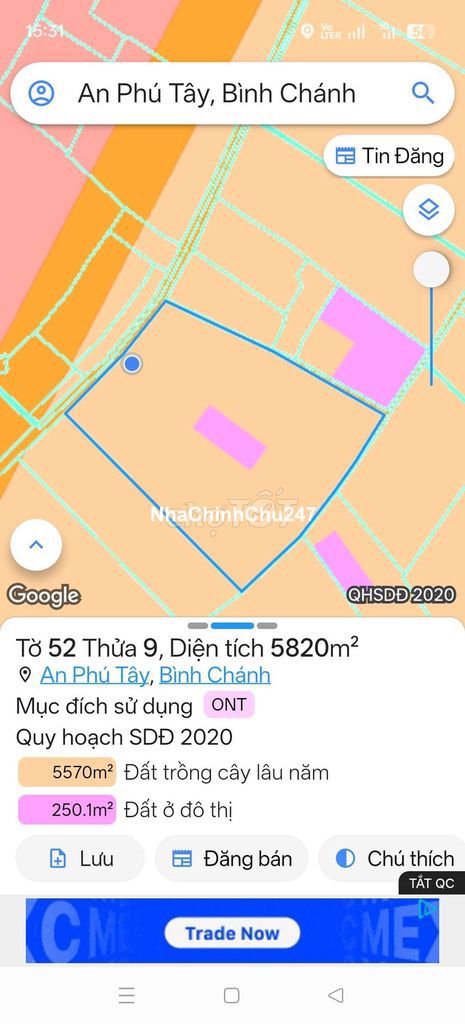Viewport: 465px width, 1024px height.
Task: Open the An Phú Tây link
Action: tap(94, 675)
